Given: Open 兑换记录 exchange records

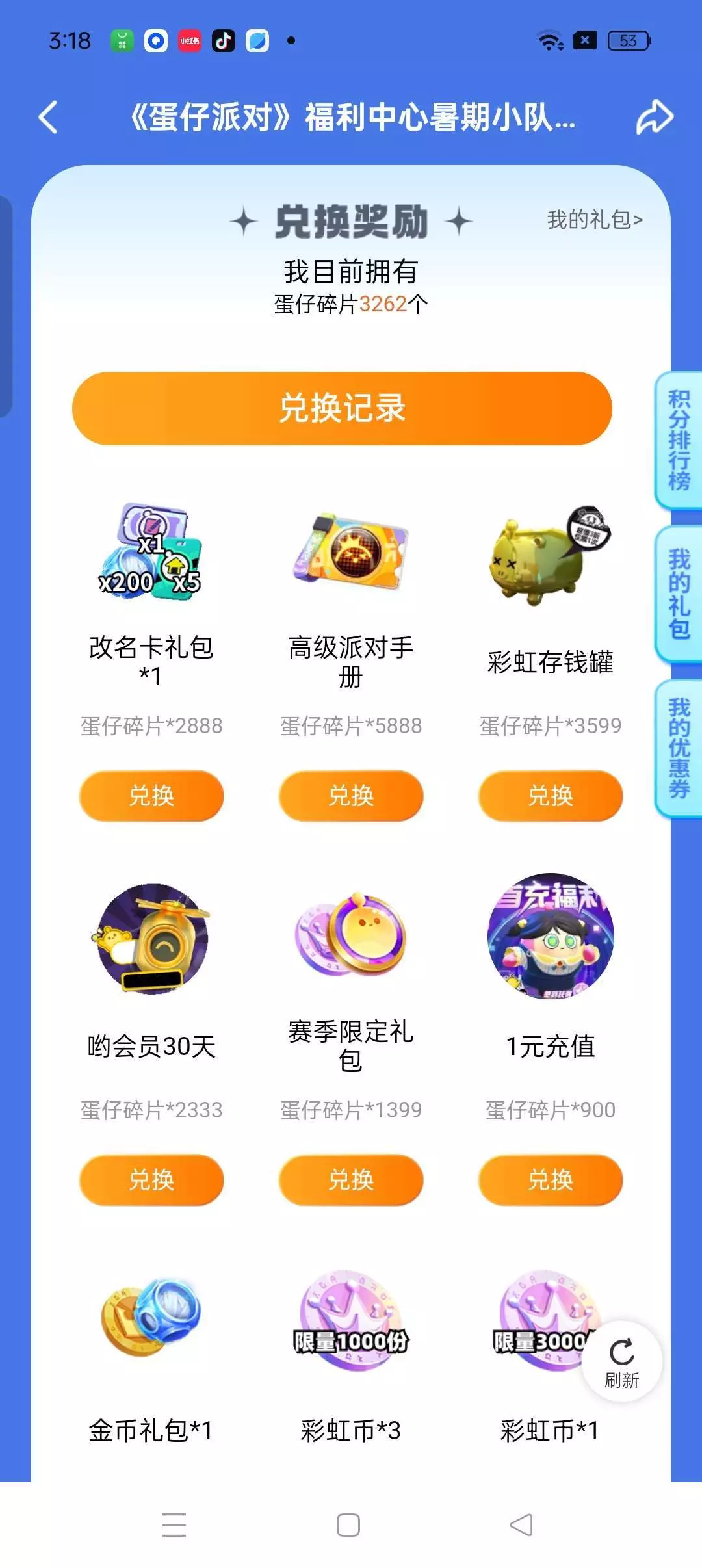Looking at the screenshot, I should 342,408.
